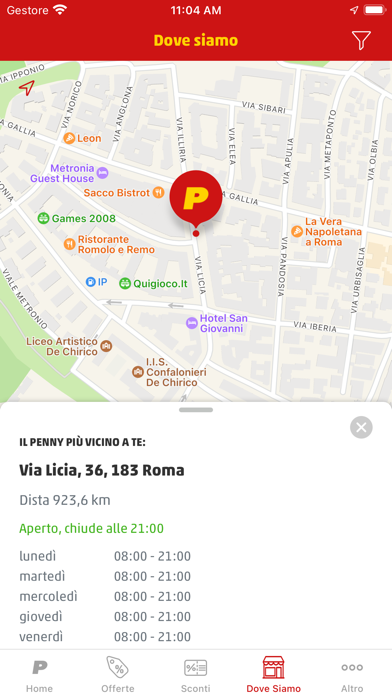Tap the location arrow on the map

pos(27,88)
